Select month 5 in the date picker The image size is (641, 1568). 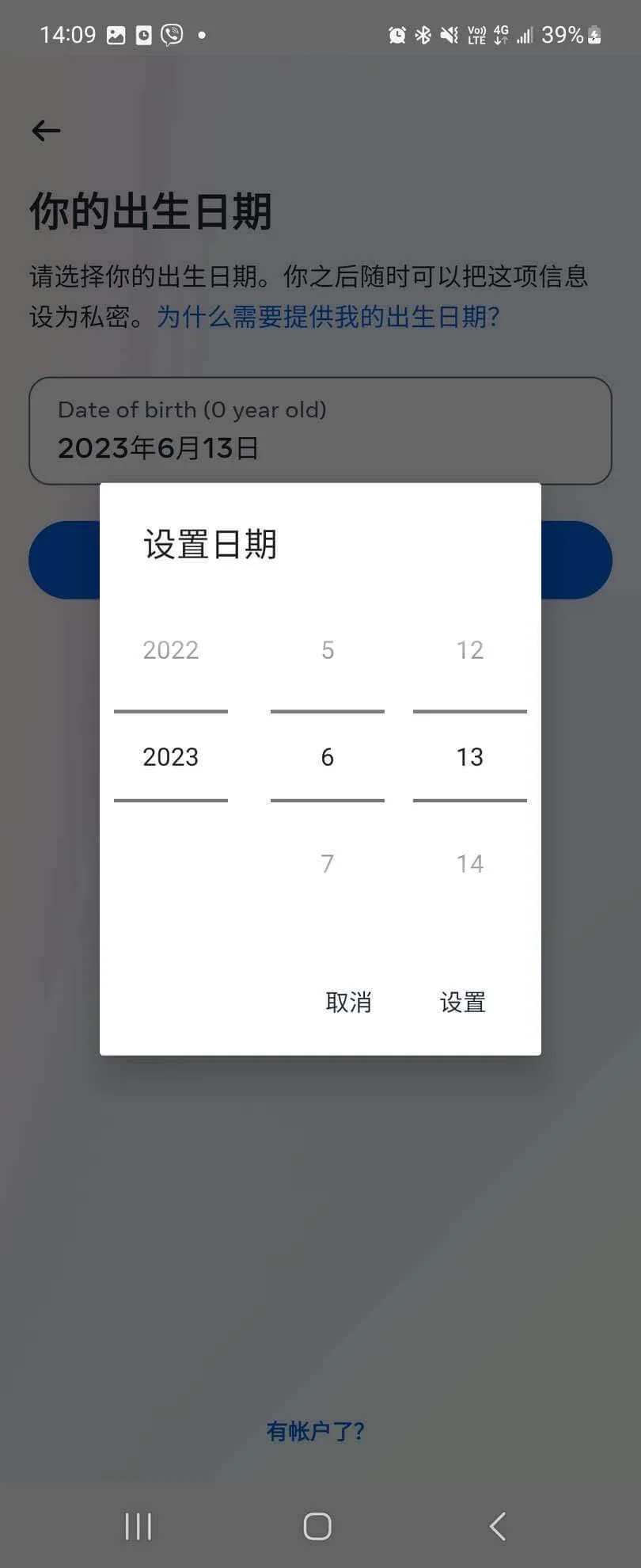327,649
